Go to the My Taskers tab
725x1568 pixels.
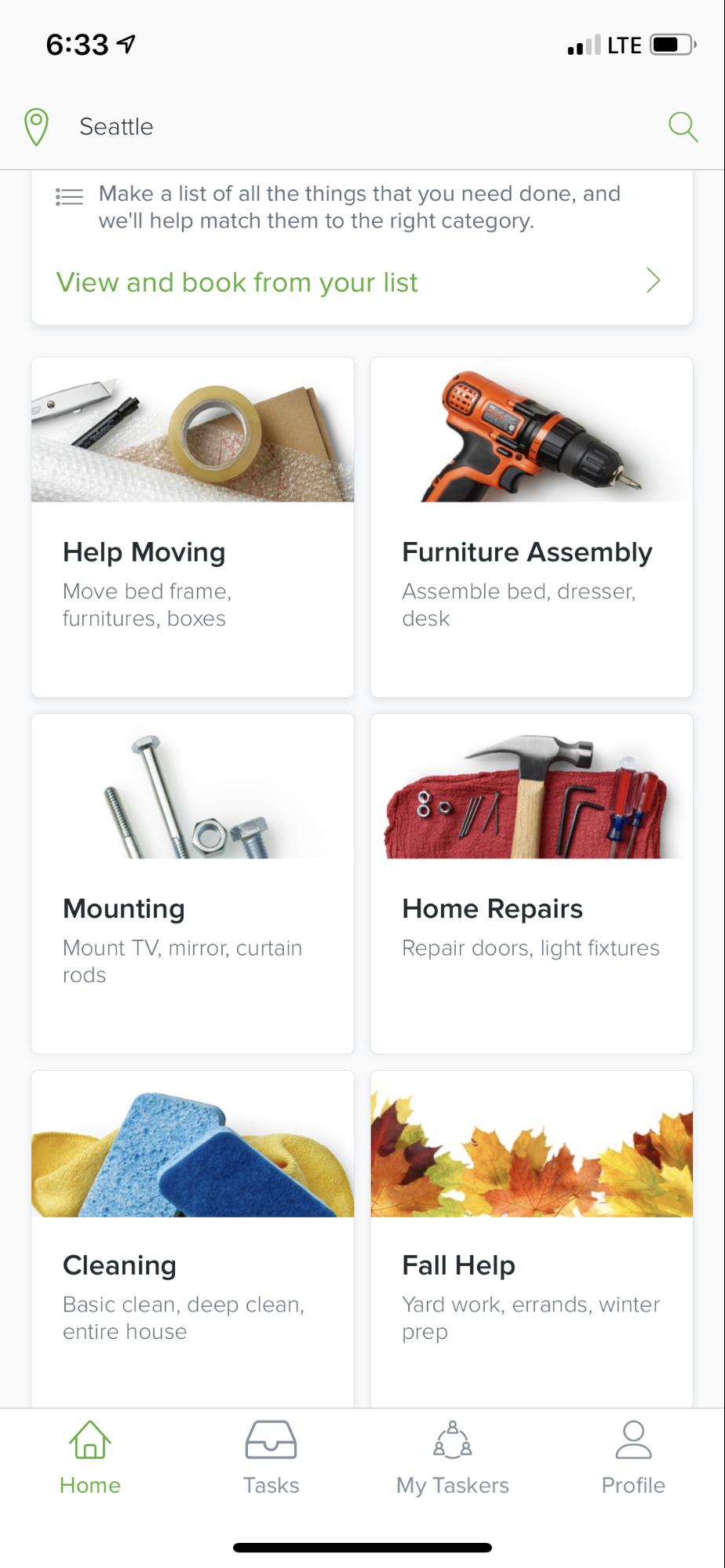tap(452, 1457)
